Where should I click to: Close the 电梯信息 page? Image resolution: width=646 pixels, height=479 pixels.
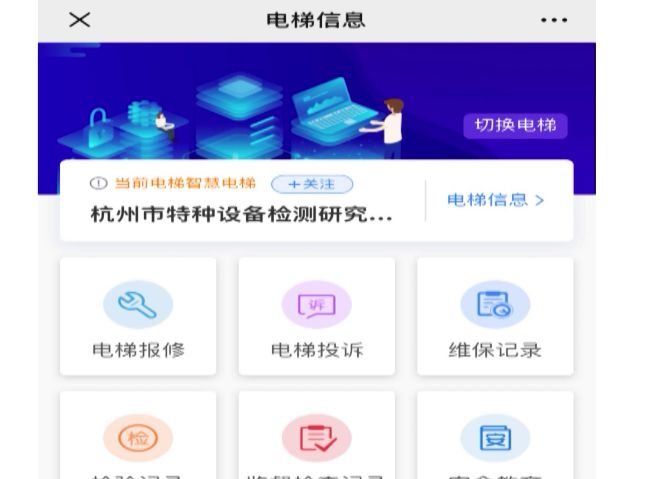(79, 20)
